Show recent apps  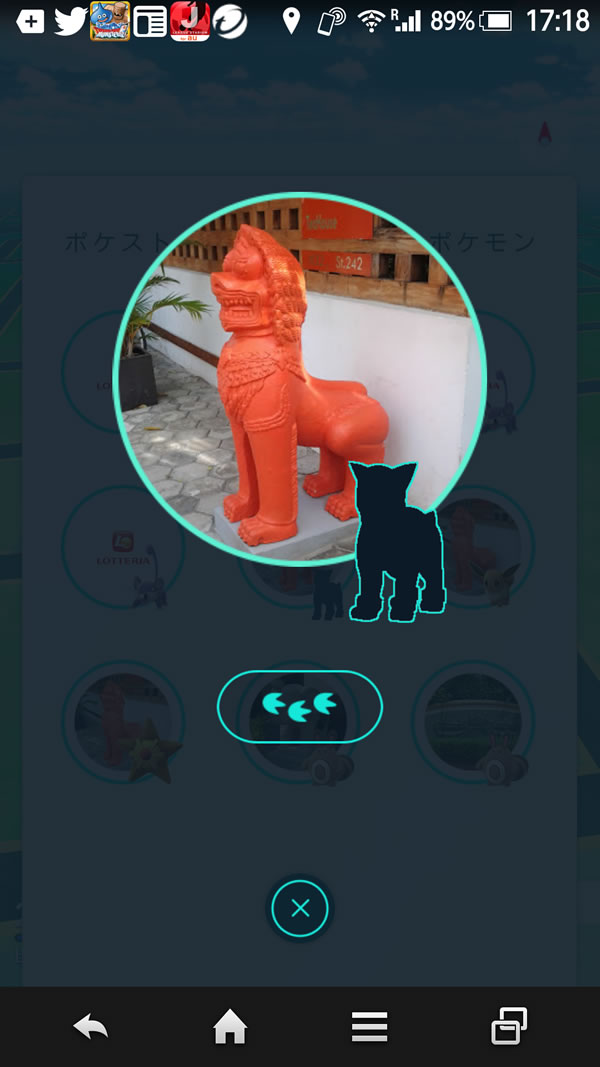tap(508, 1026)
